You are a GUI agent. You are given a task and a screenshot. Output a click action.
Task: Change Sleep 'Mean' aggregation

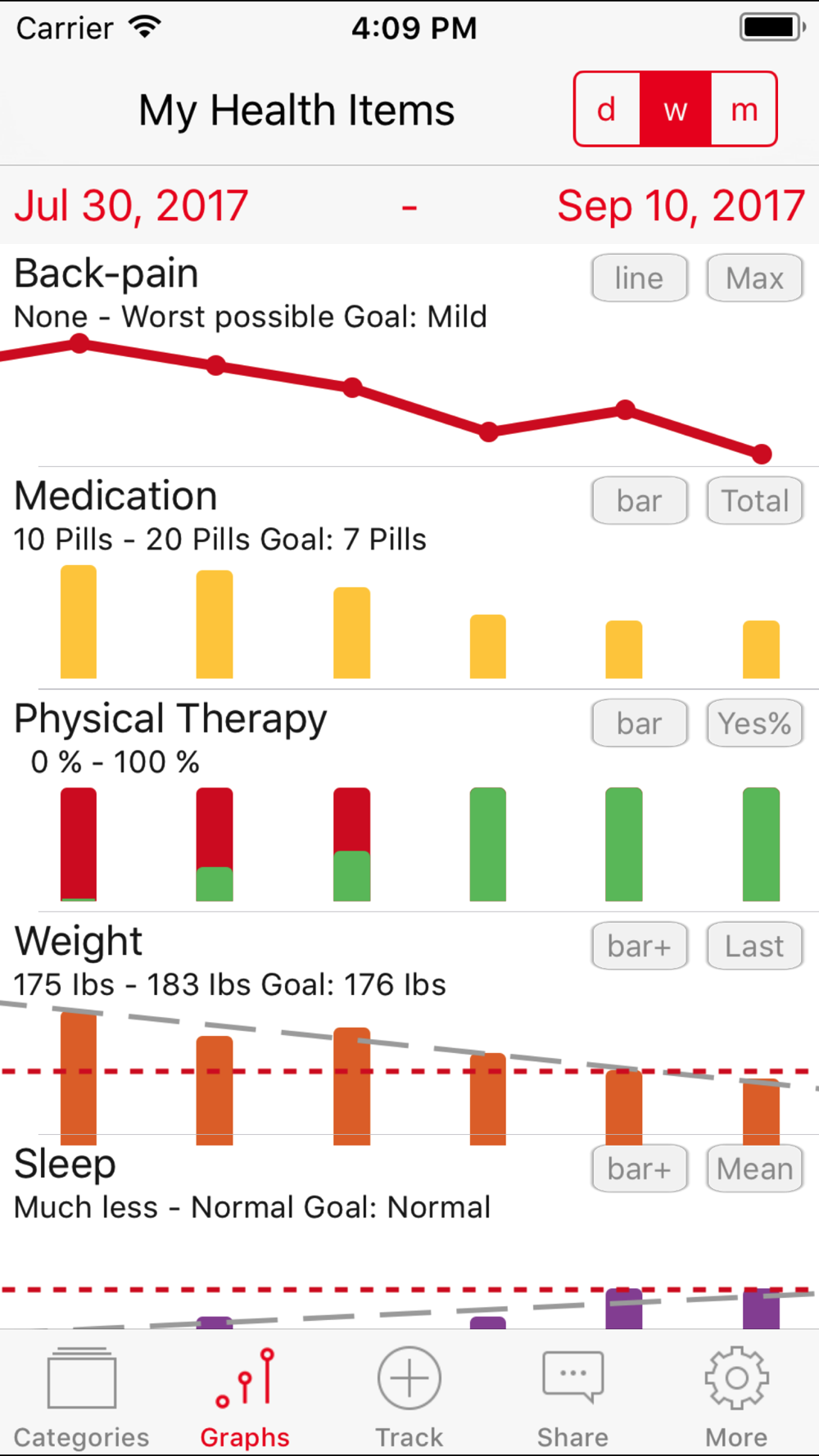coord(754,1169)
